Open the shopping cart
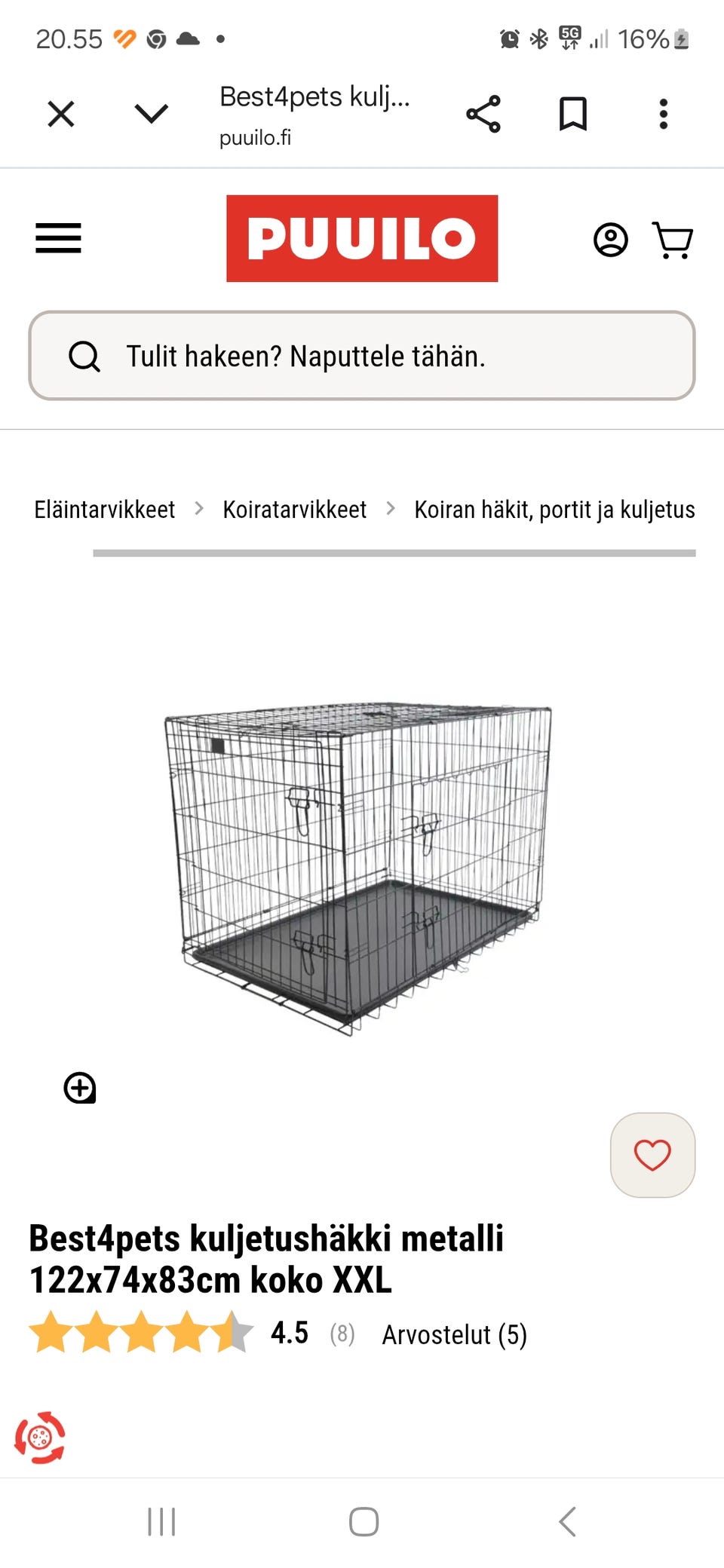This screenshot has width=724, height=1568. [x=673, y=240]
